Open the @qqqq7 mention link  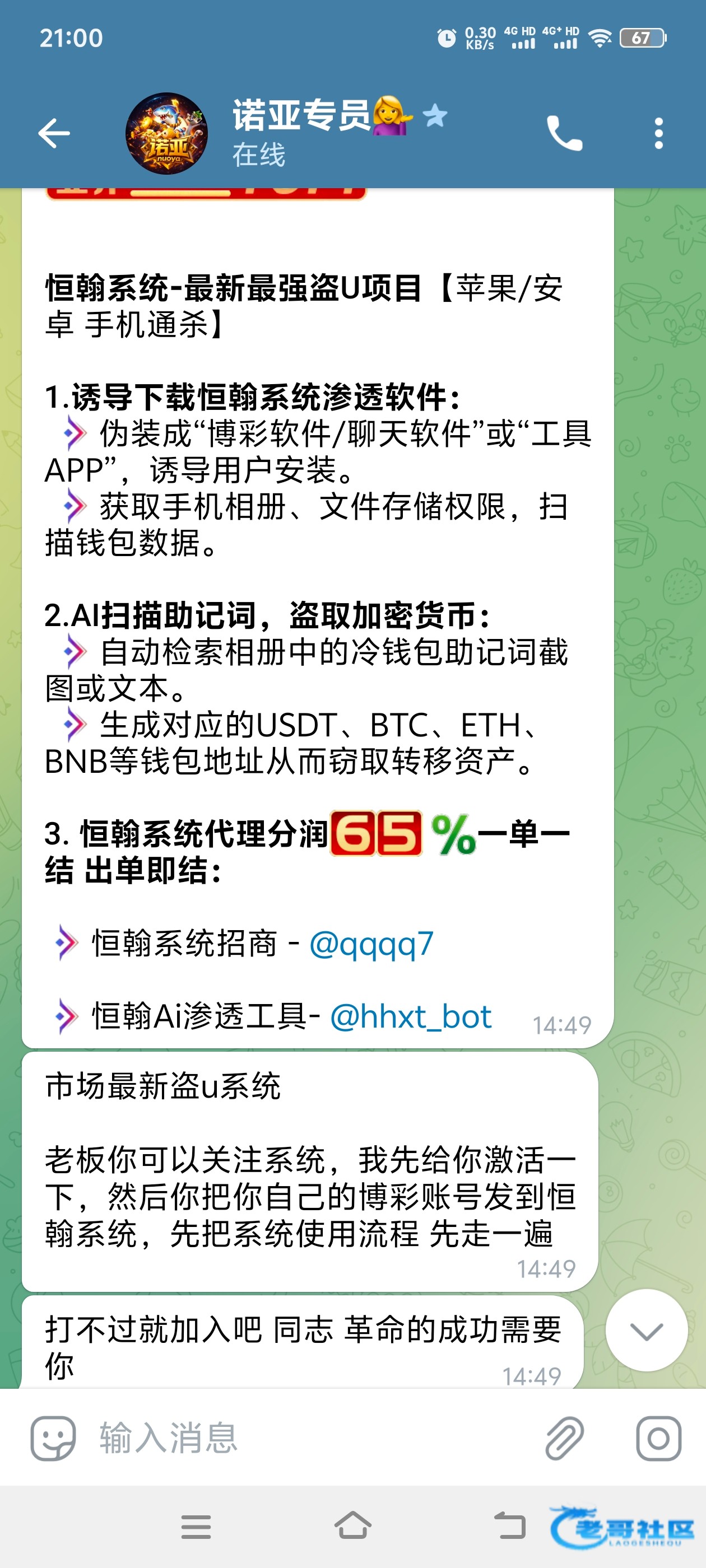pos(371,944)
